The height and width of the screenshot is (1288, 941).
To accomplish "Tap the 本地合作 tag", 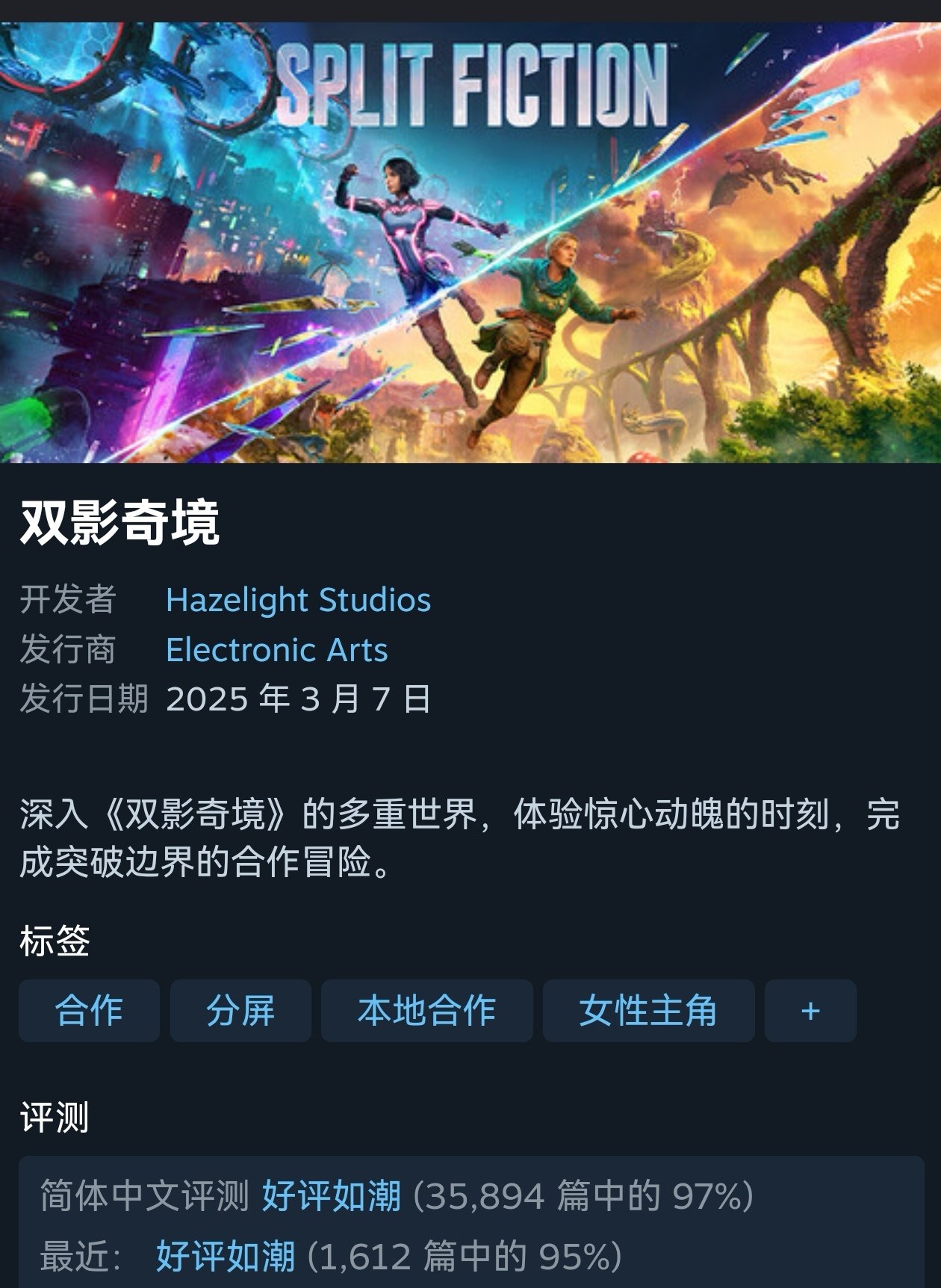I will (426, 1011).
